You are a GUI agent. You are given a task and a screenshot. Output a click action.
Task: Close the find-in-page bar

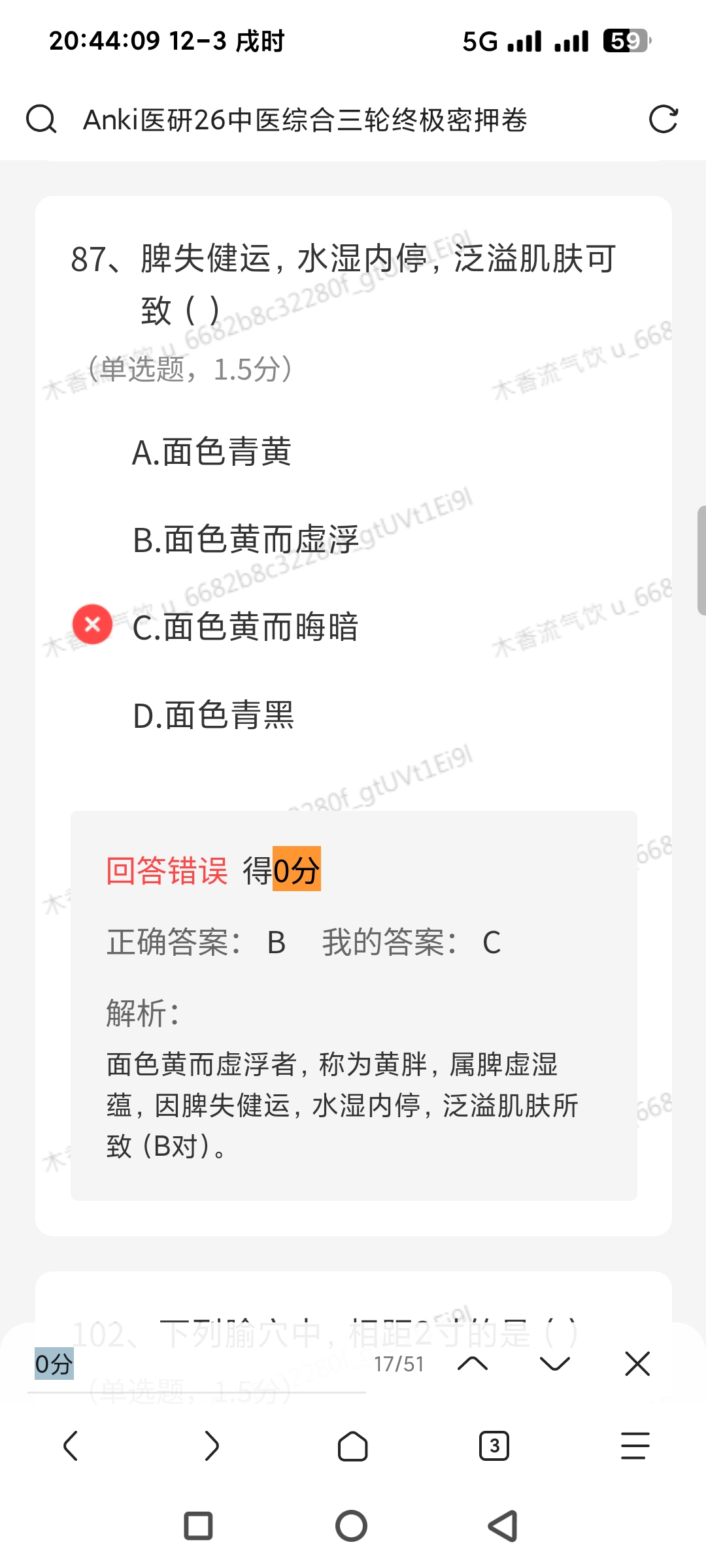click(637, 1364)
